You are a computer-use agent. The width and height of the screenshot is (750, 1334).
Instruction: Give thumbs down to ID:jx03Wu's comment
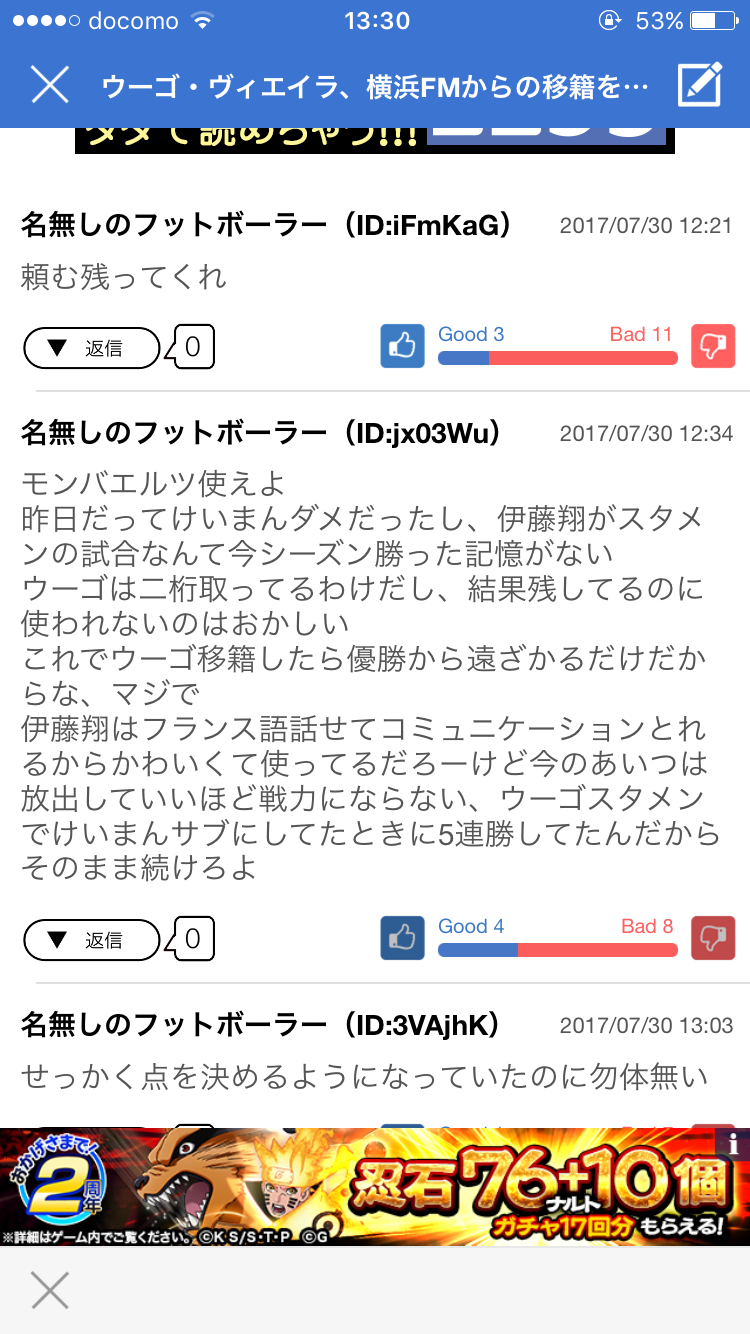[x=713, y=938]
